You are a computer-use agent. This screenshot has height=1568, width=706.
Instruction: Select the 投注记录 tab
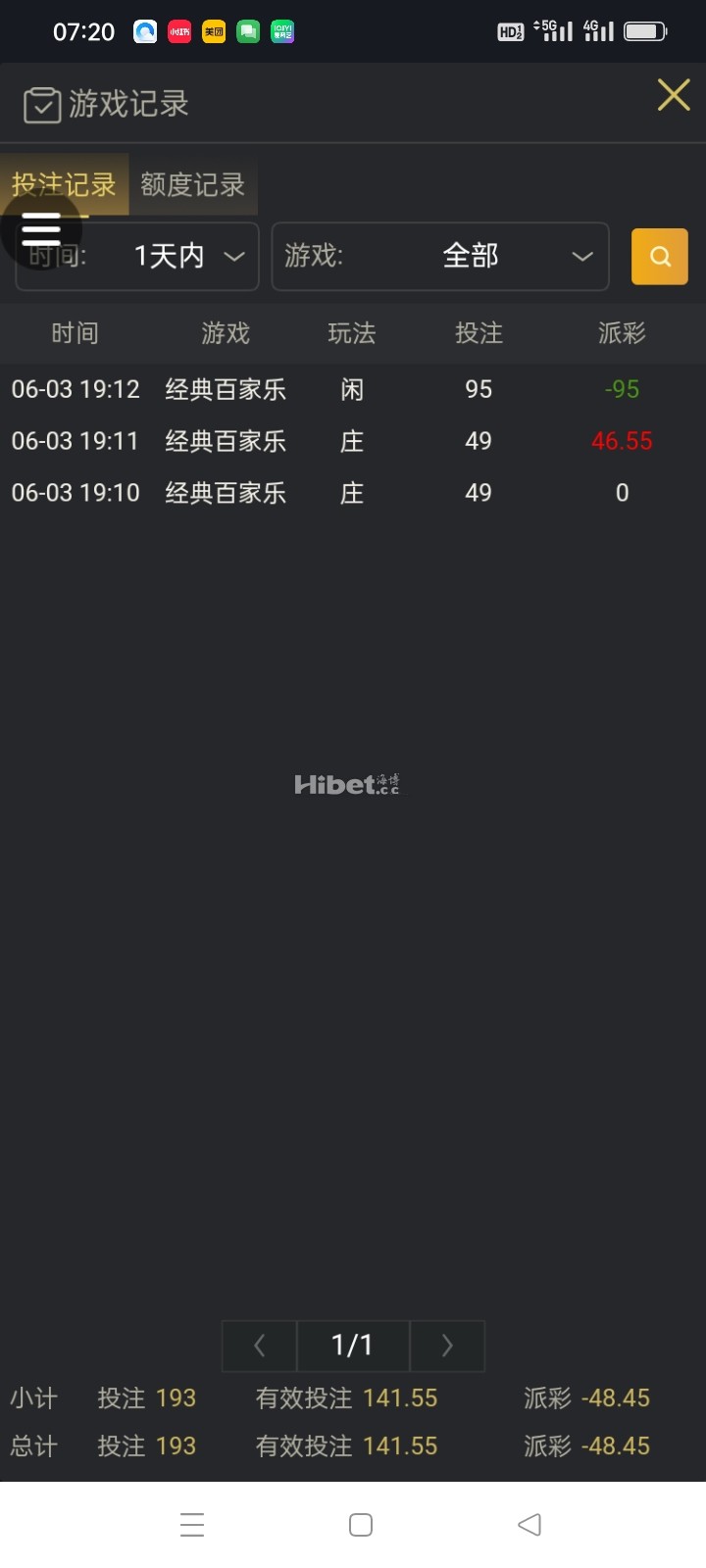point(64,185)
